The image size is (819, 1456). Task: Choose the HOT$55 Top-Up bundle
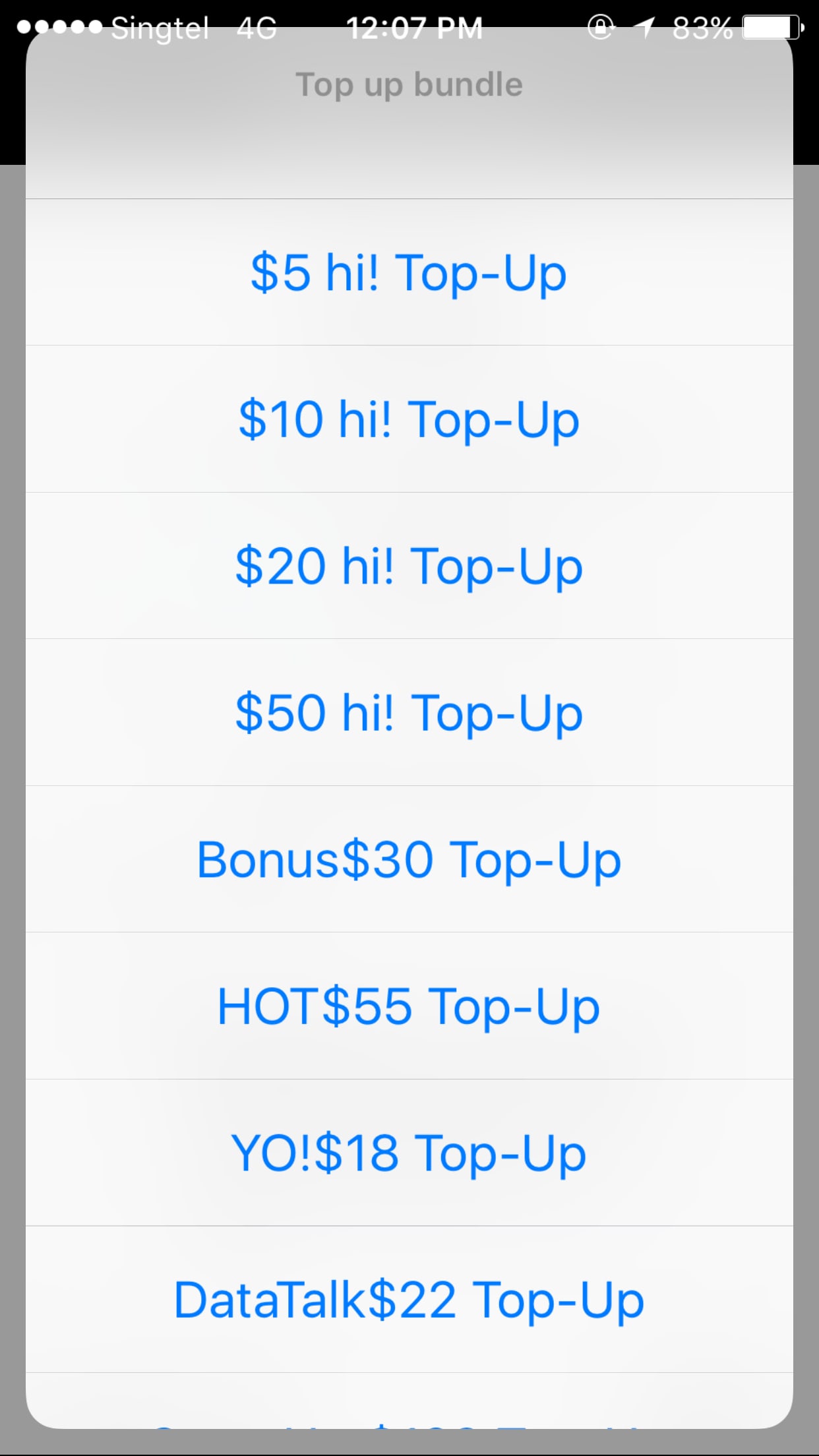coord(409,1006)
